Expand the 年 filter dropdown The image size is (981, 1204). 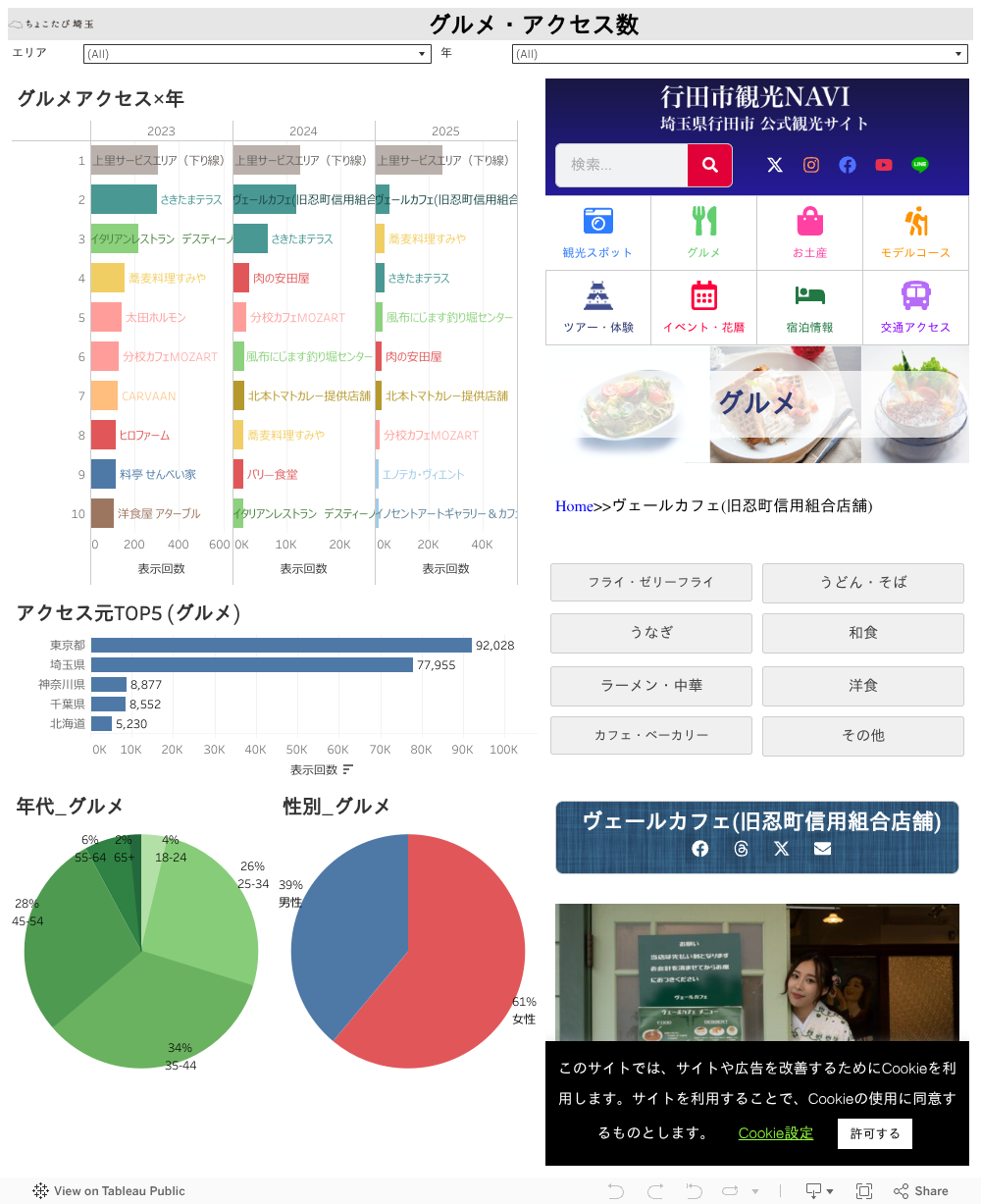[740, 54]
